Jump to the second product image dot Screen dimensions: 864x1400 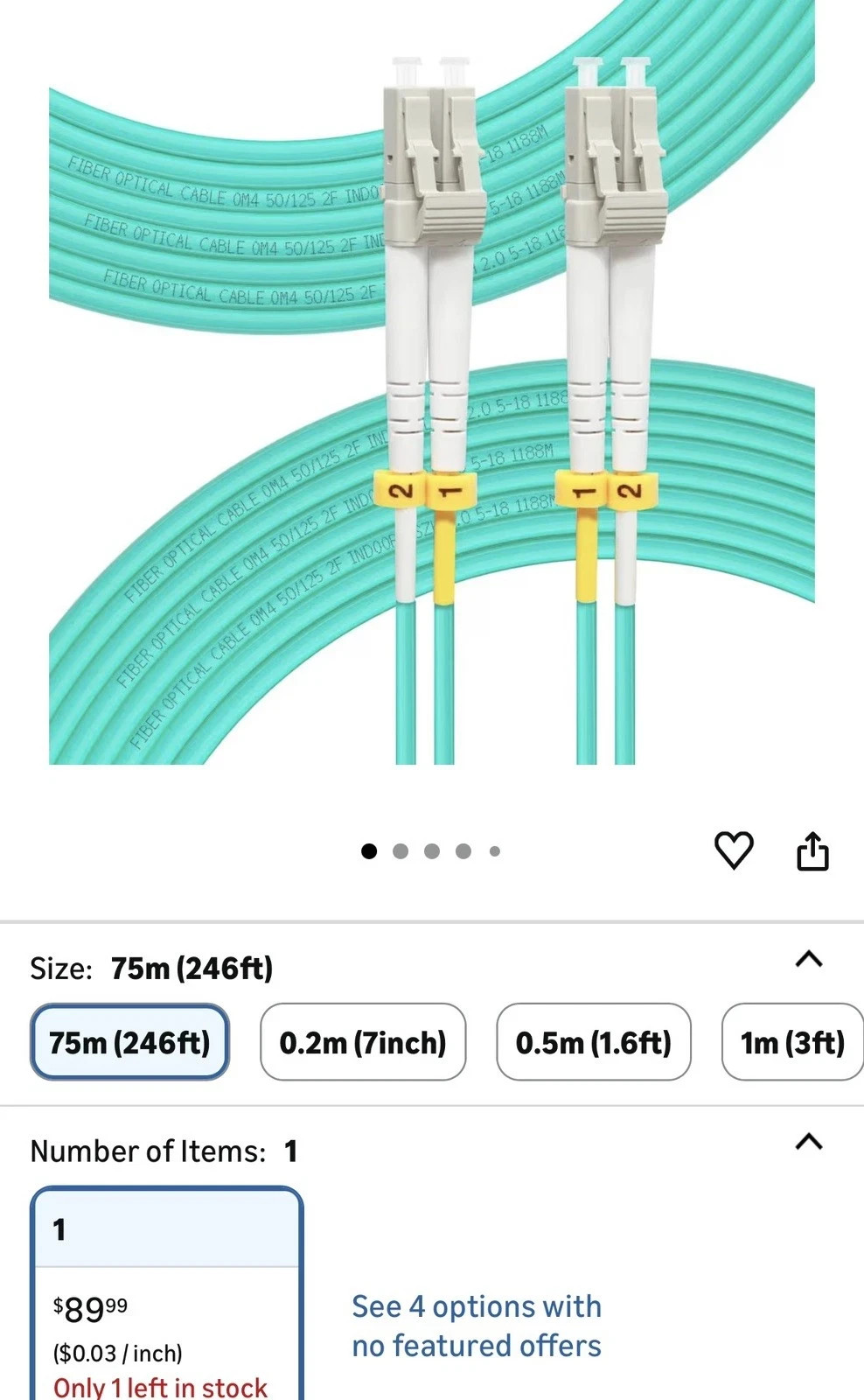coord(401,851)
